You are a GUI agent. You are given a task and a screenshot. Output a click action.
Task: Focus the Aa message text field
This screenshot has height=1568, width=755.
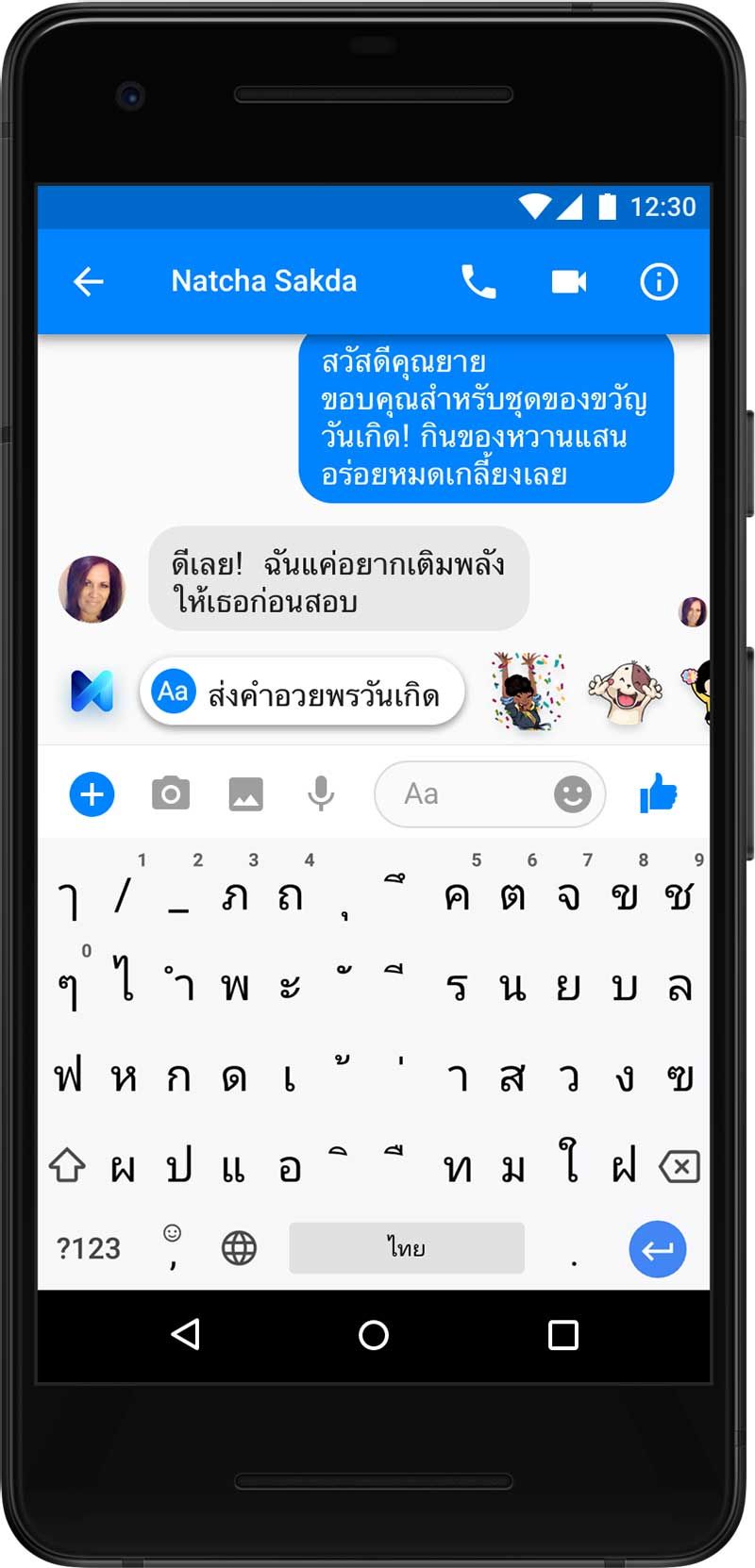click(x=462, y=794)
